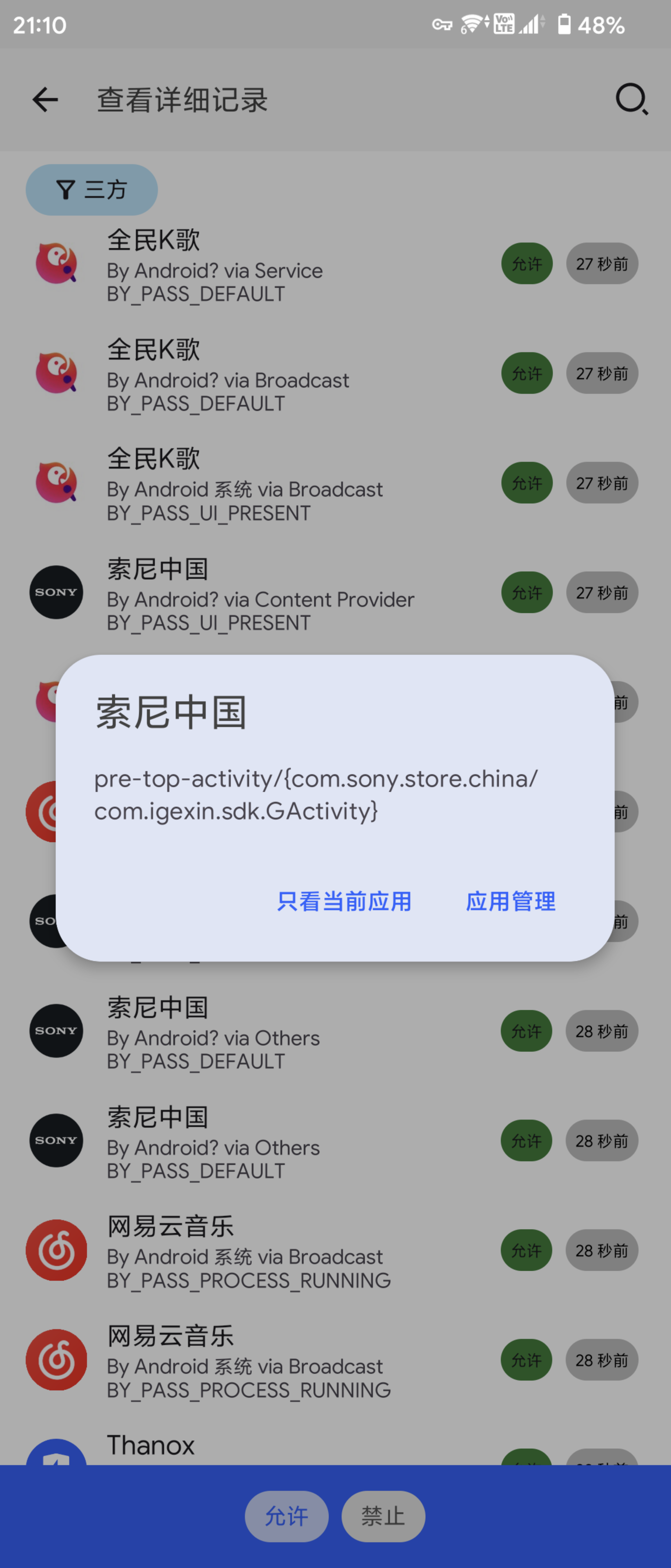Screen dimensions: 671x1568
Task: Select the second 全民K歌 broadcast entry icon
Action: coord(56,373)
